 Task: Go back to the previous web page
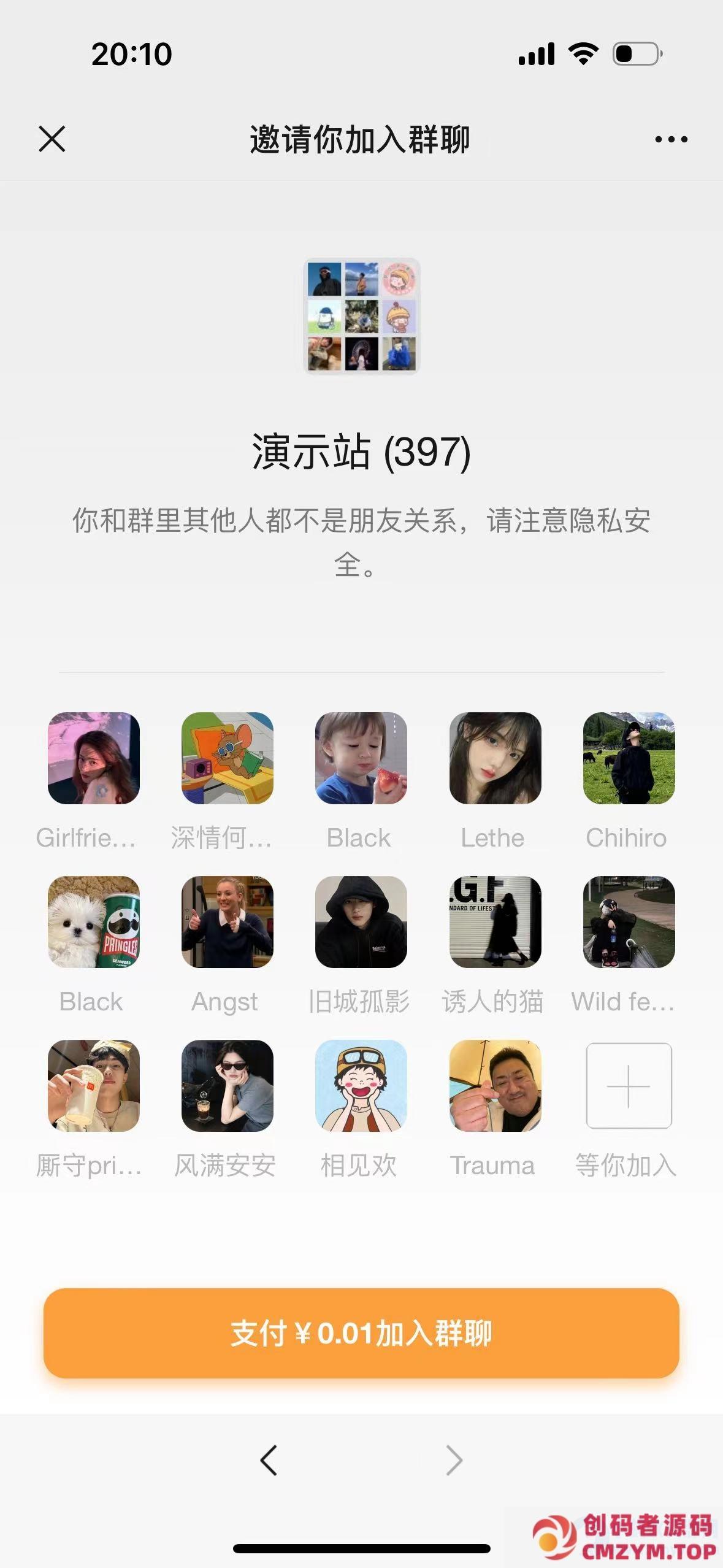[x=269, y=1460]
